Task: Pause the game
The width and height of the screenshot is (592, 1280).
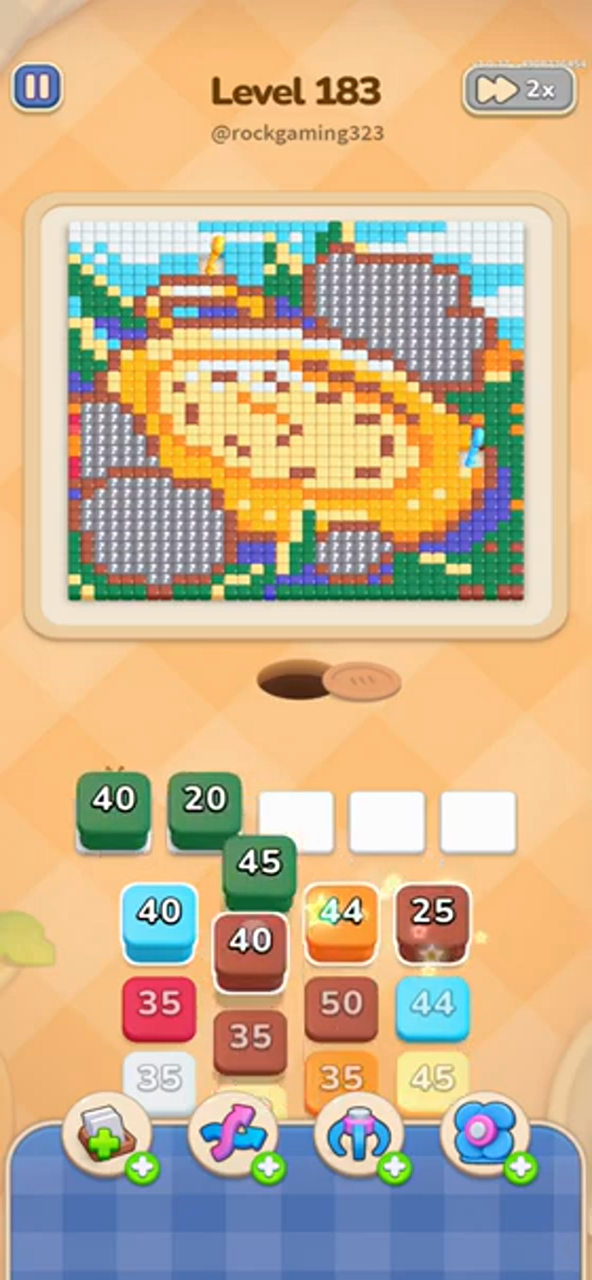Action: [37, 88]
